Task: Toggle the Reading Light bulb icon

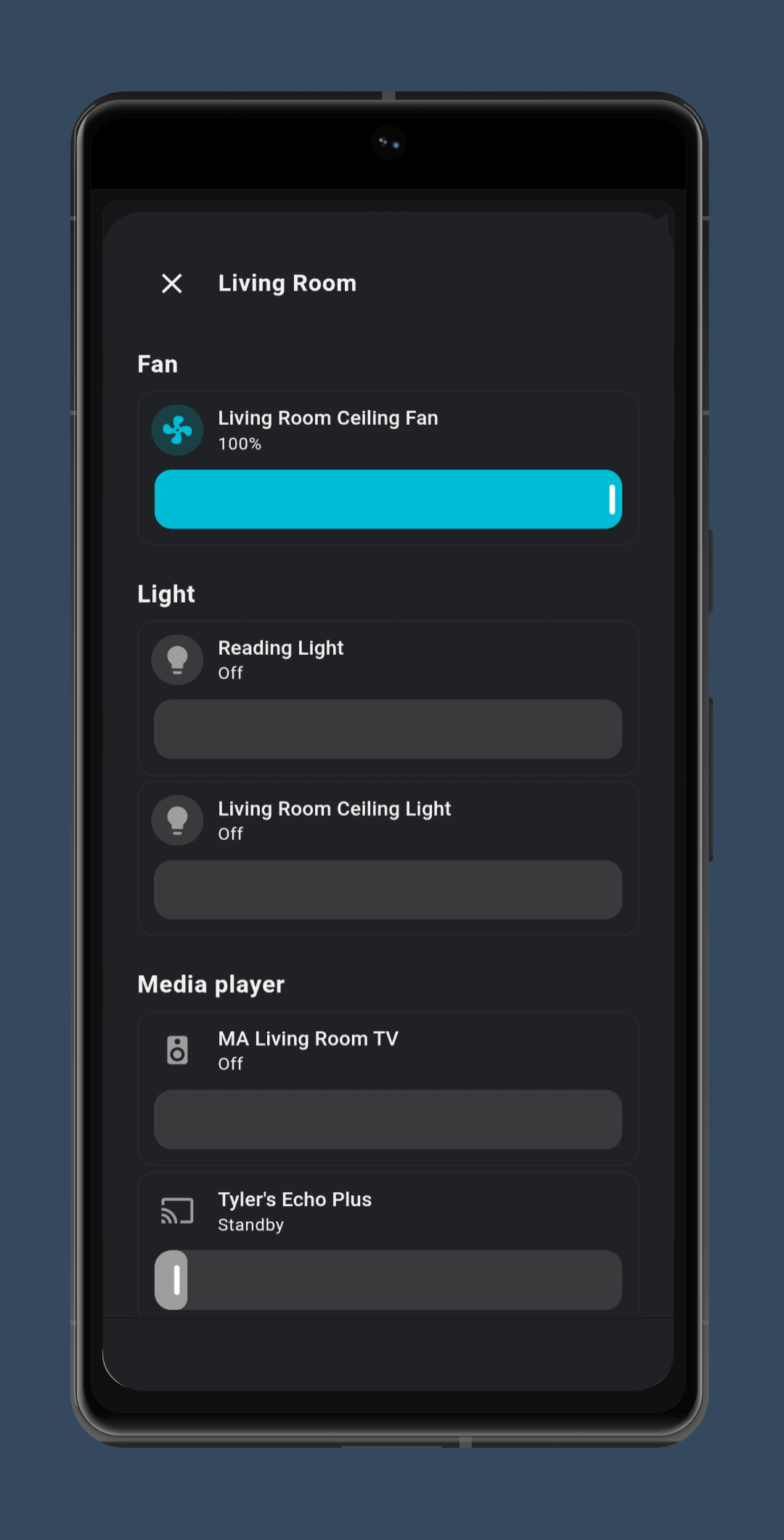Action: tap(177, 659)
